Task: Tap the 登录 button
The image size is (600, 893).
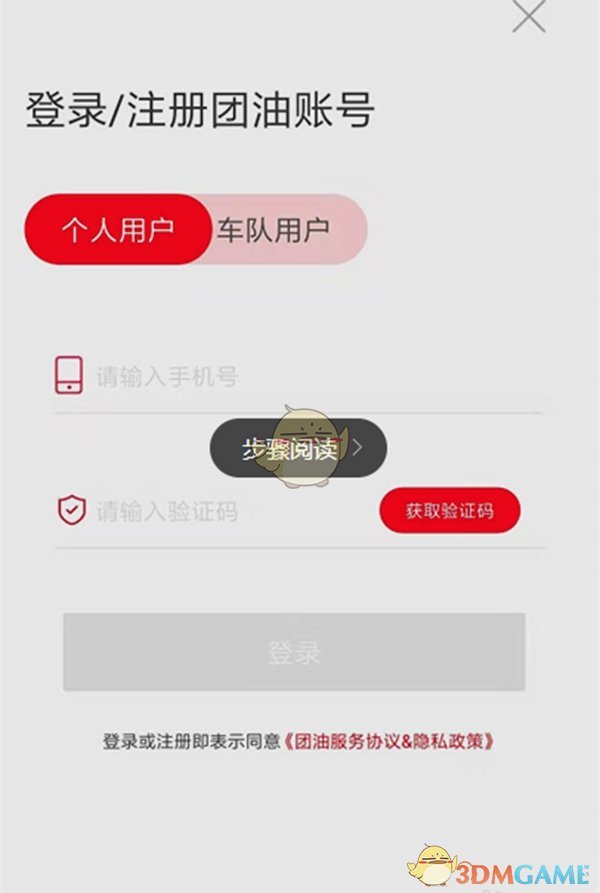Action: [x=294, y=652]
